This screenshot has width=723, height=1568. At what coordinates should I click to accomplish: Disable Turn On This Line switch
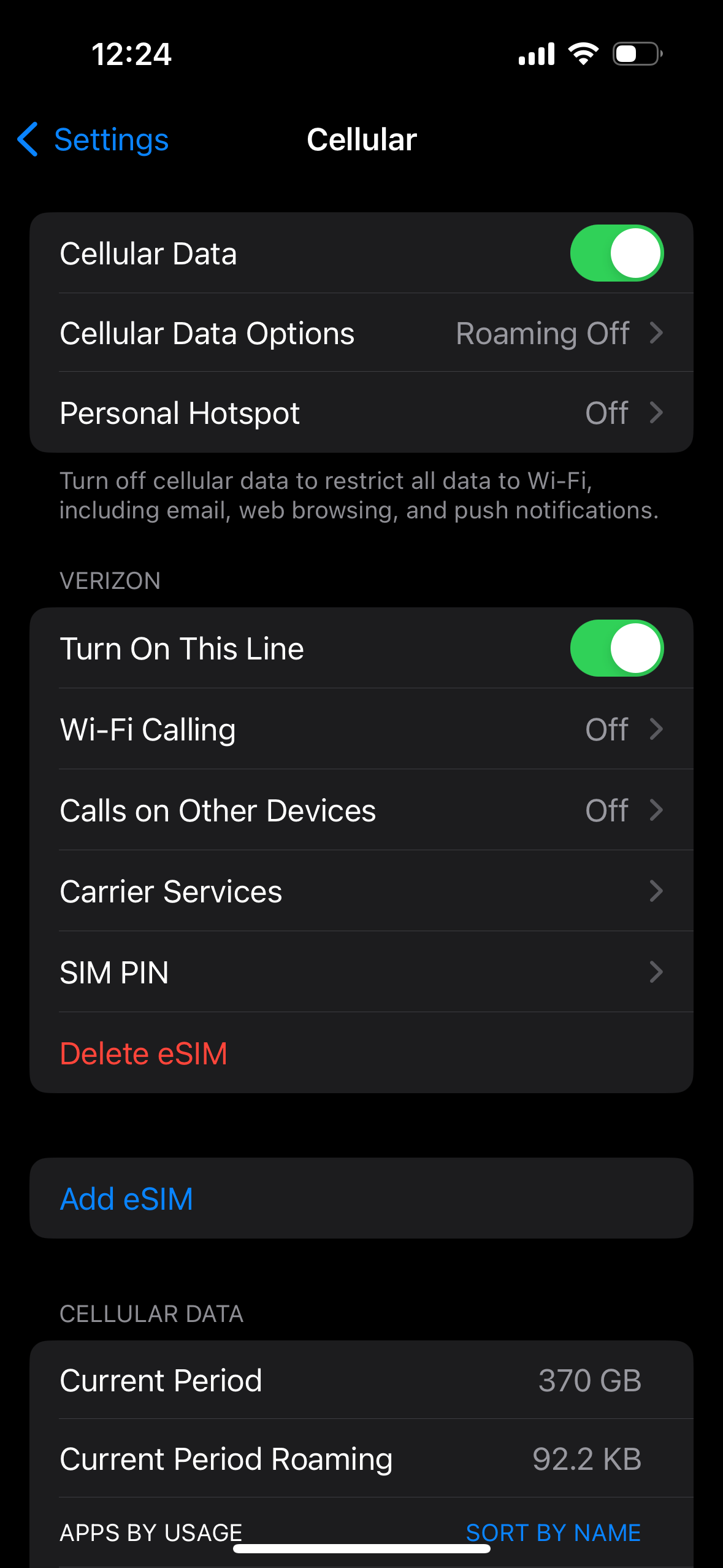(616, 648)
